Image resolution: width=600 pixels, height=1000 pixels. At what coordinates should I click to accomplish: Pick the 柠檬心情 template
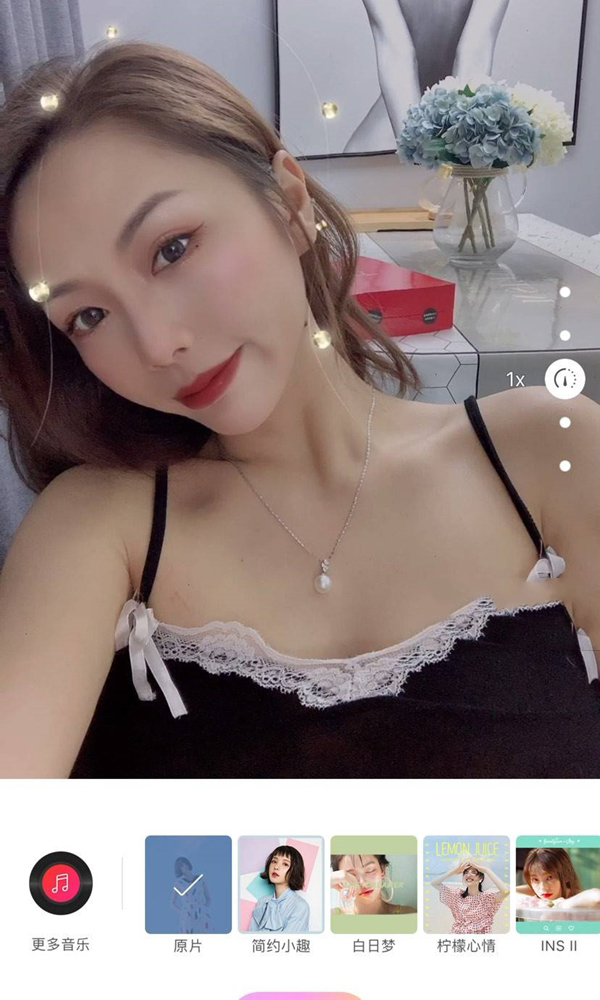pos(466,884)
